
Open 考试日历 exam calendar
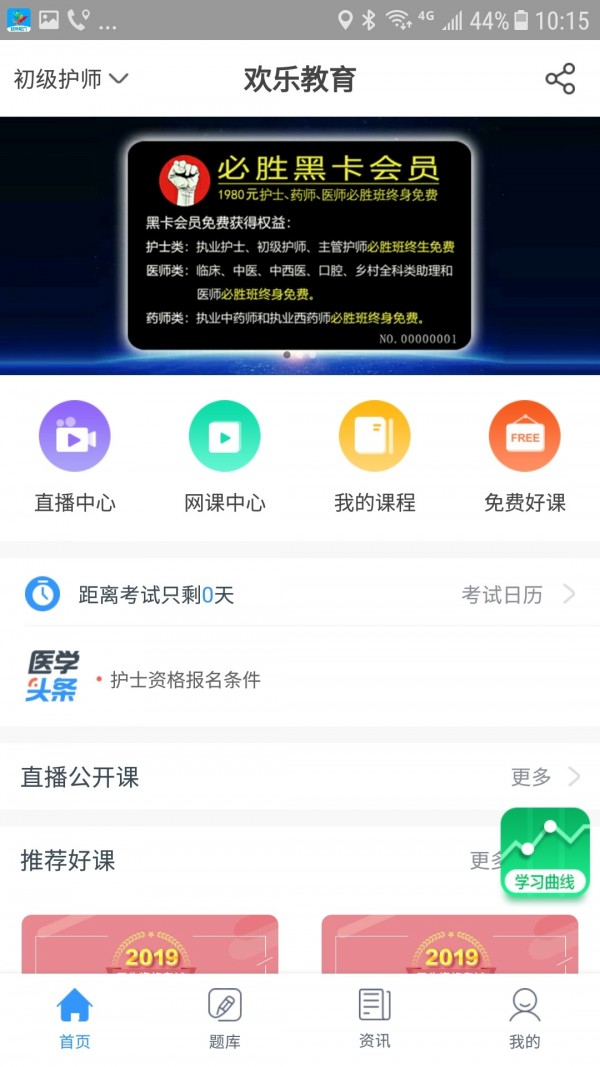click(x=517, y=595)
